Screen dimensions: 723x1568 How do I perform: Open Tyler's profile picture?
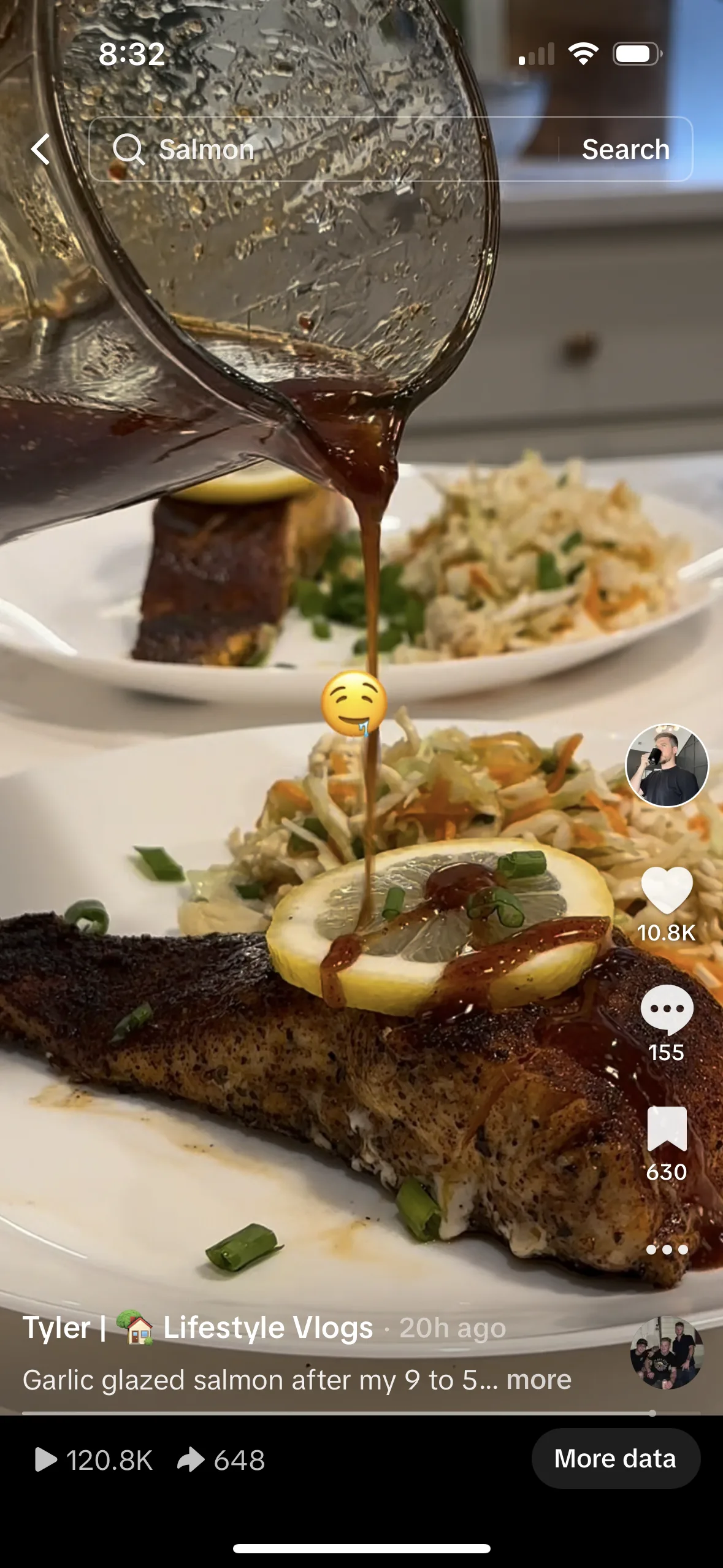click(x=667, y=765)
